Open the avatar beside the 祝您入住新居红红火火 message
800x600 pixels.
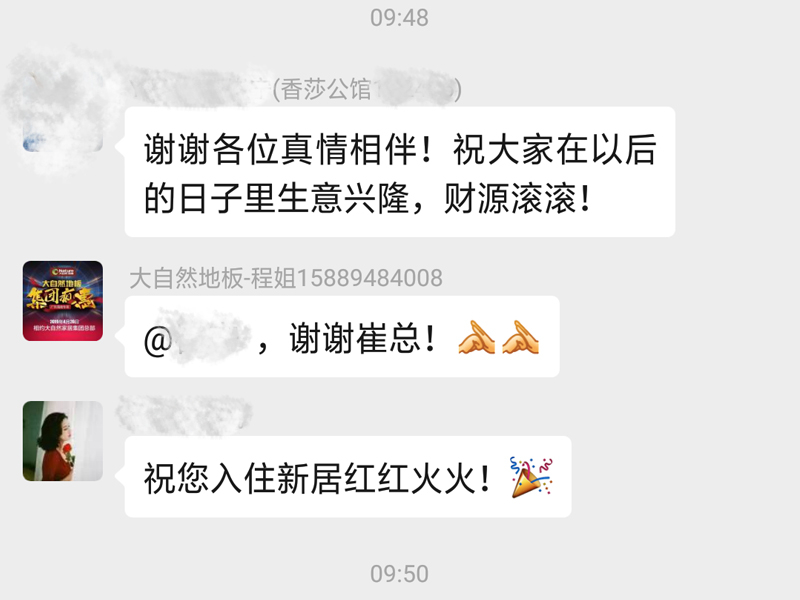(63, 441)
